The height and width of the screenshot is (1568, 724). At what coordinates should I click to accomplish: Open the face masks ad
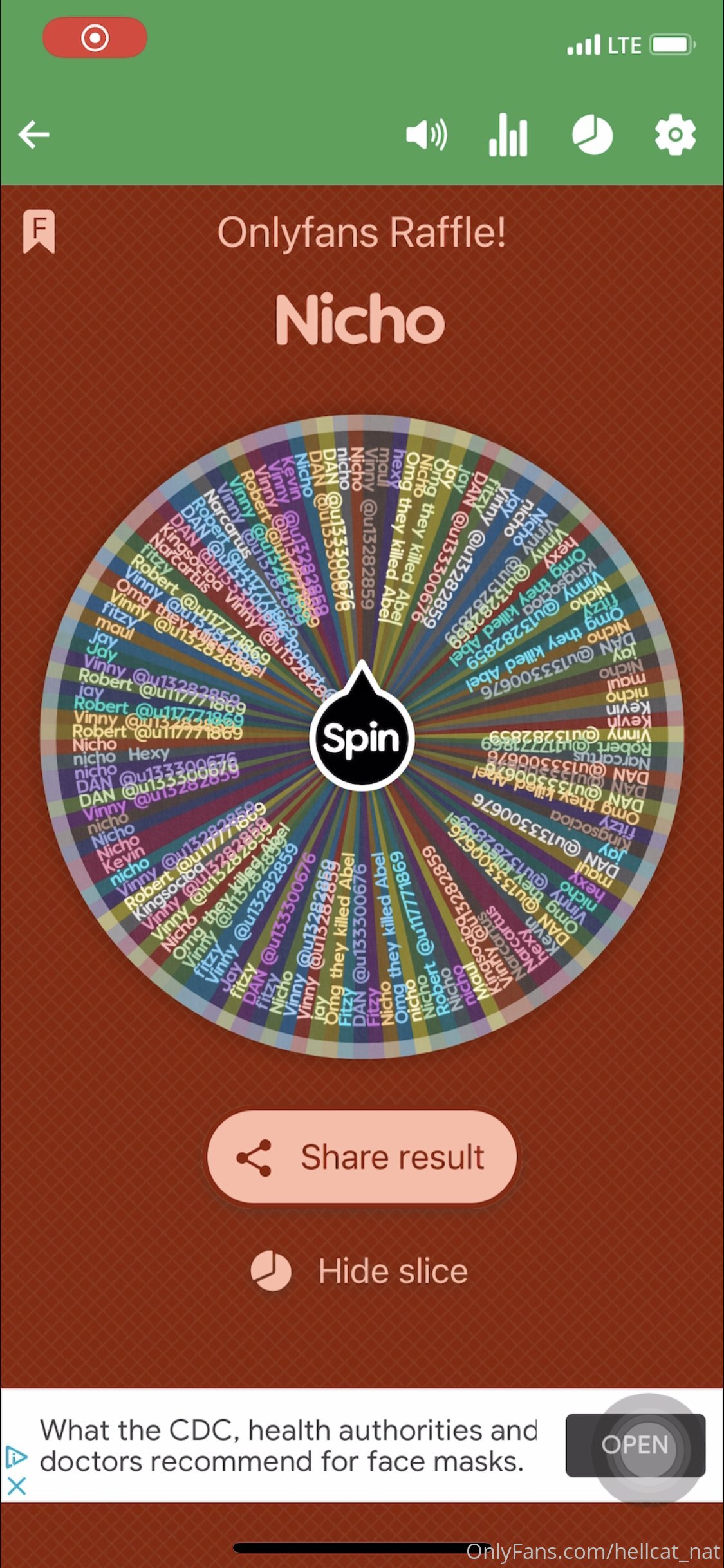point(635,1445)
